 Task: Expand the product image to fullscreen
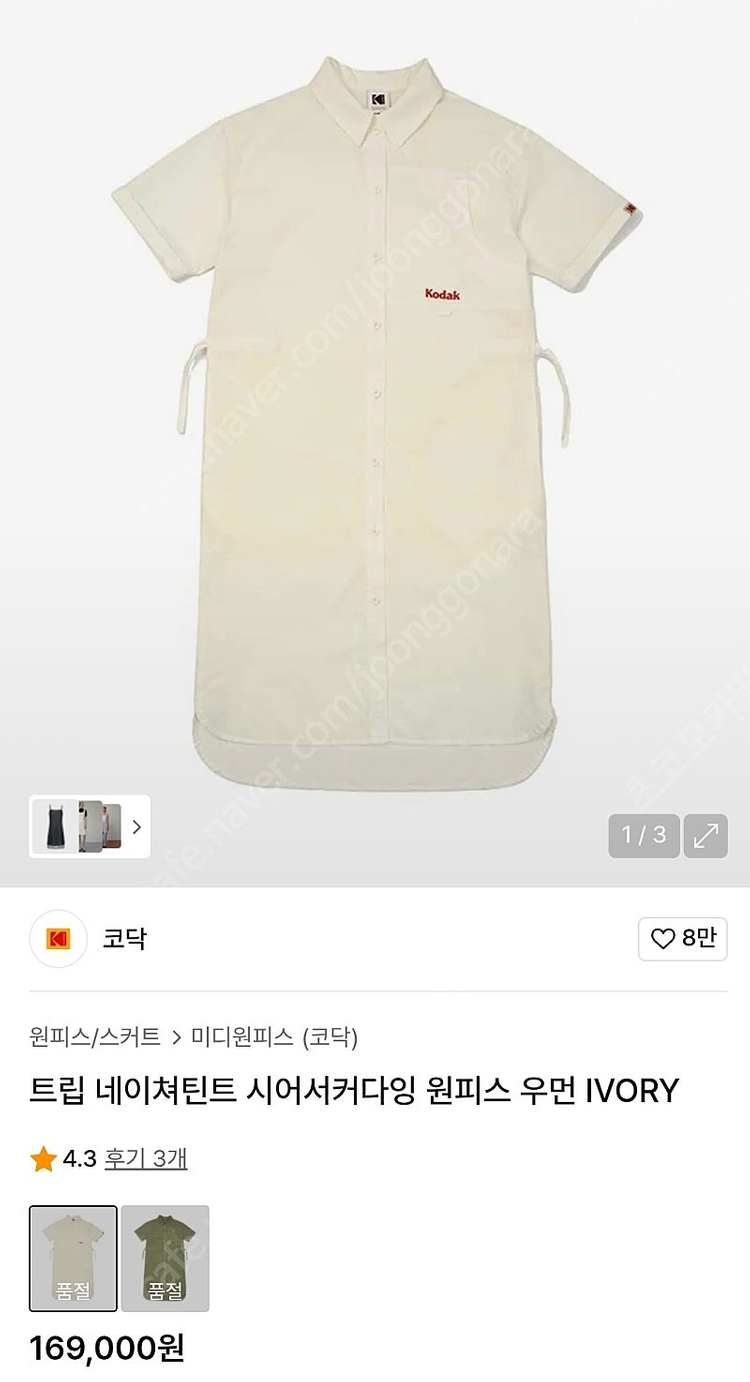tap(705, 835)
